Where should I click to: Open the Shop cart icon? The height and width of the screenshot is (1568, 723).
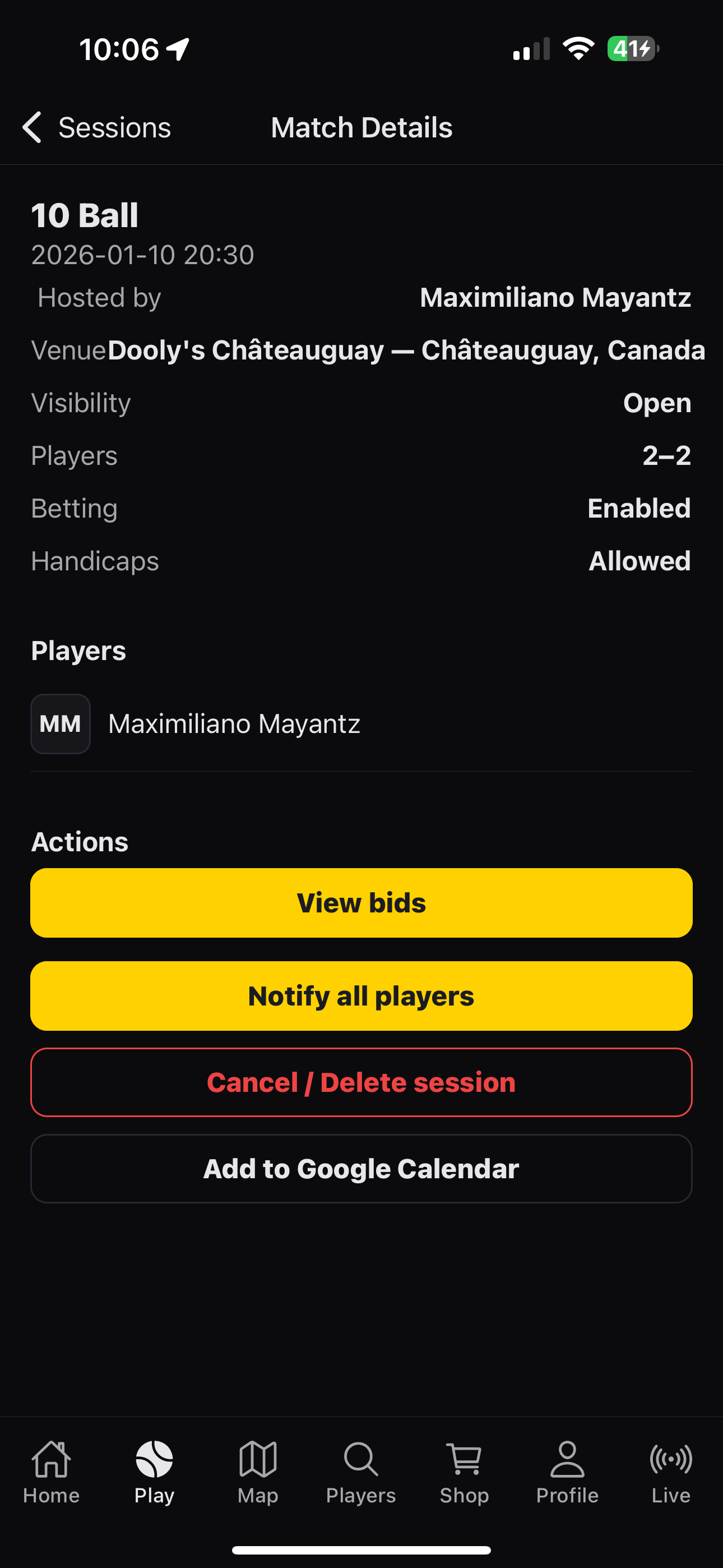click(x=465, y=1461)
